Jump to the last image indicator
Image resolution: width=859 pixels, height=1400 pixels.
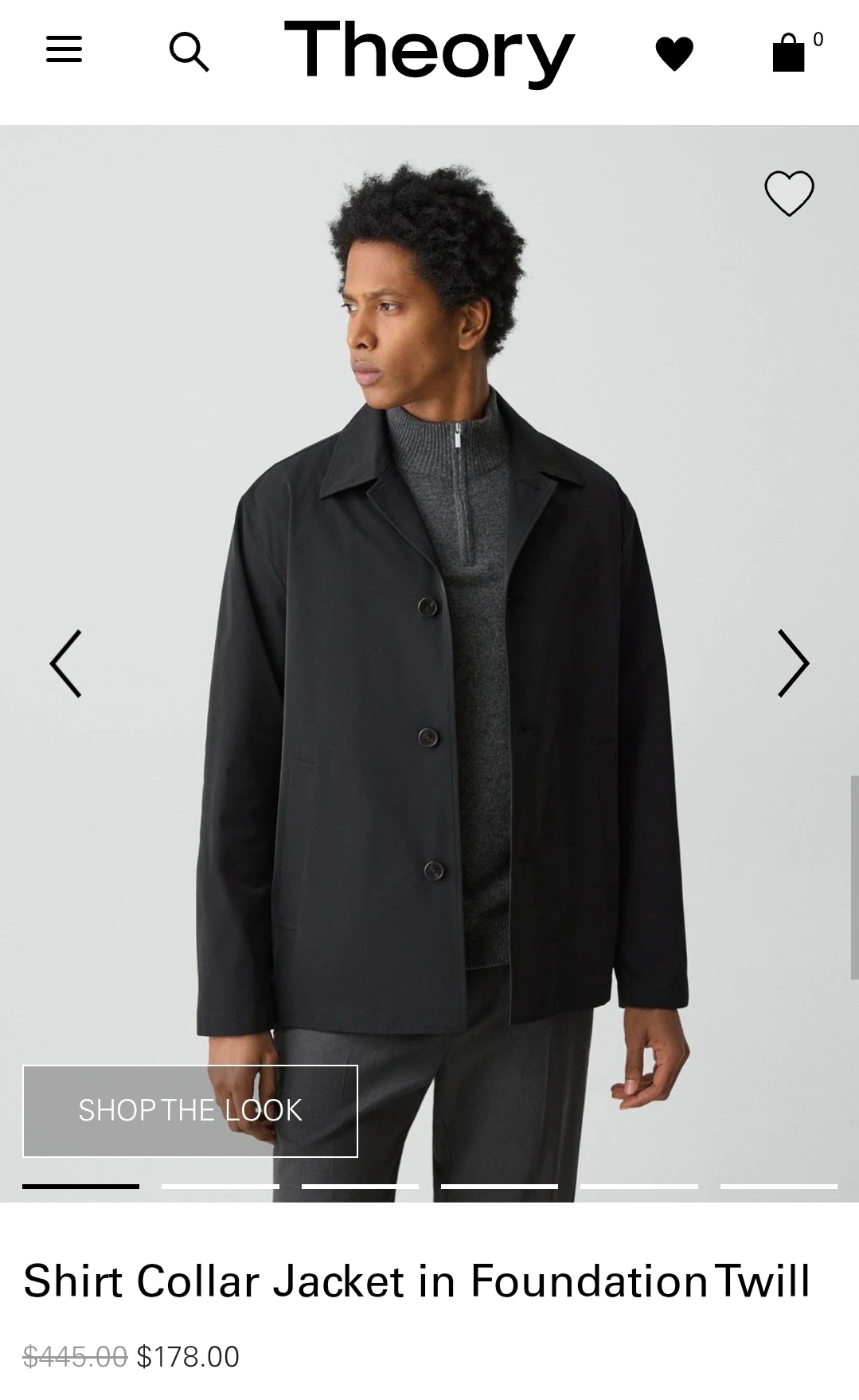(778, 1186)
